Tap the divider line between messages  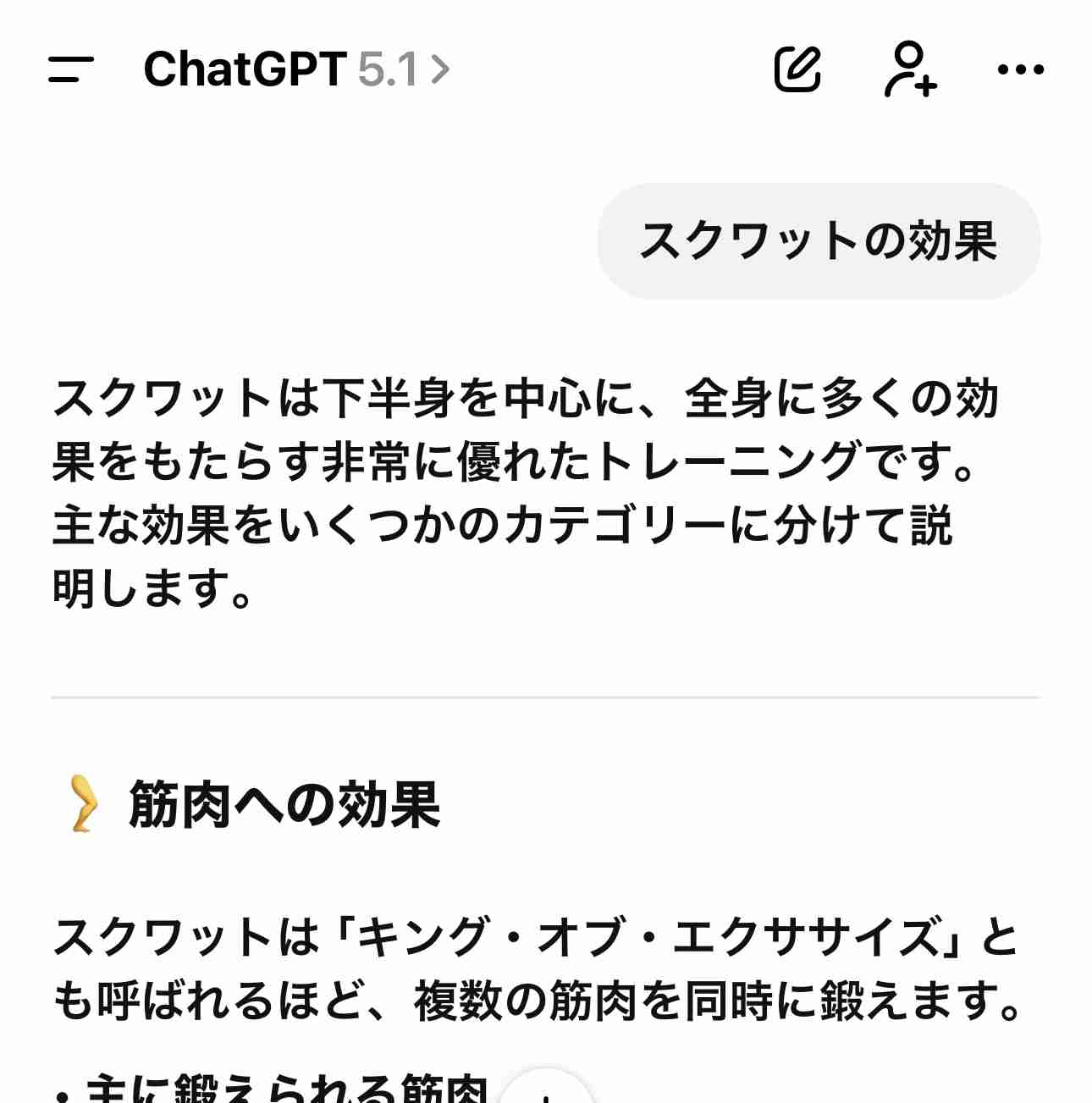click(x=546, y=698)
